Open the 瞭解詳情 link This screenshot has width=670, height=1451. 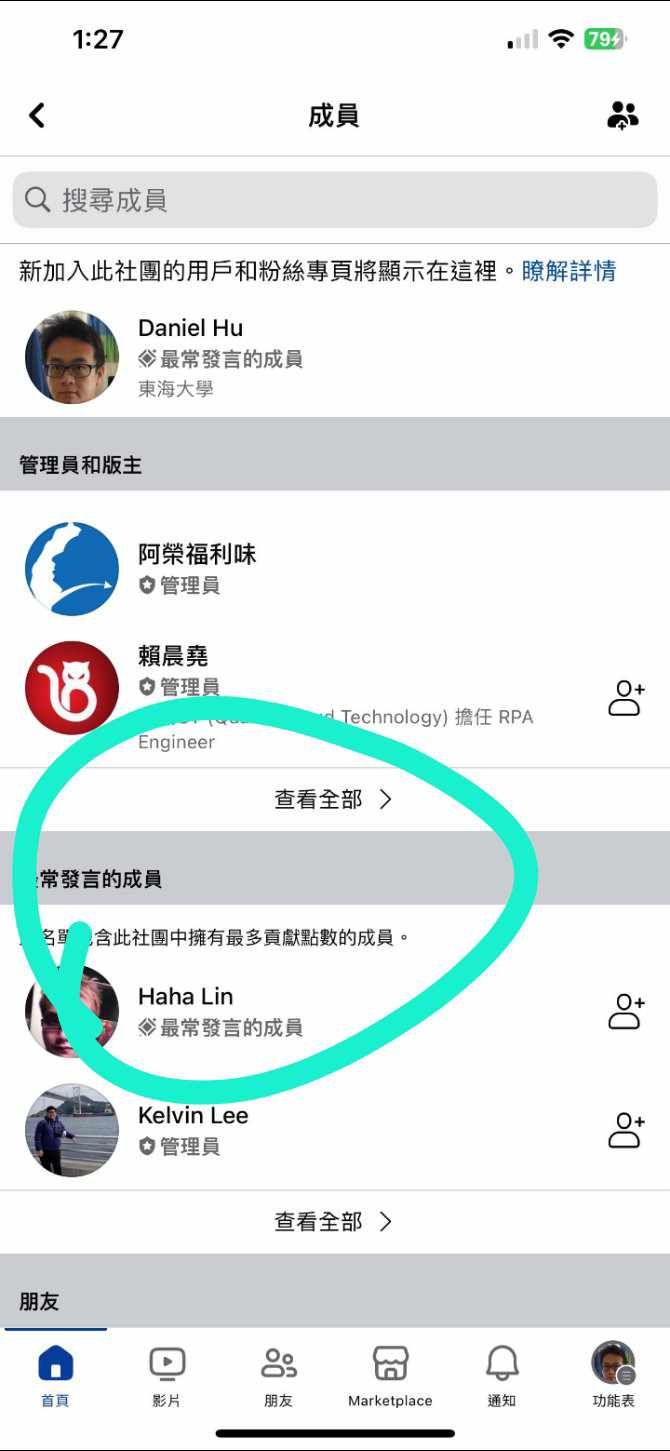pyautogui.click(x=568, y=271)
